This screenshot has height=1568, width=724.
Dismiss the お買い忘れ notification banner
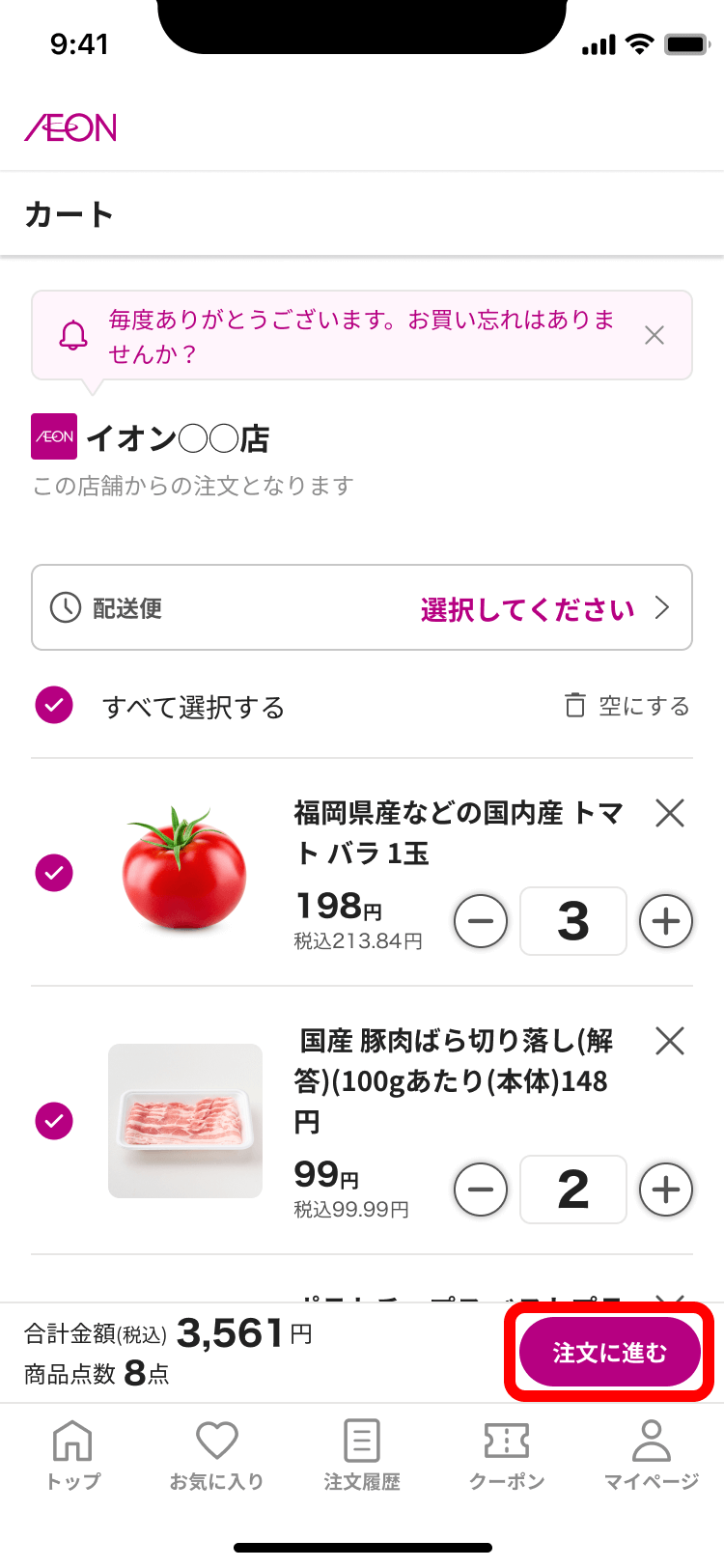pos(654,335)
